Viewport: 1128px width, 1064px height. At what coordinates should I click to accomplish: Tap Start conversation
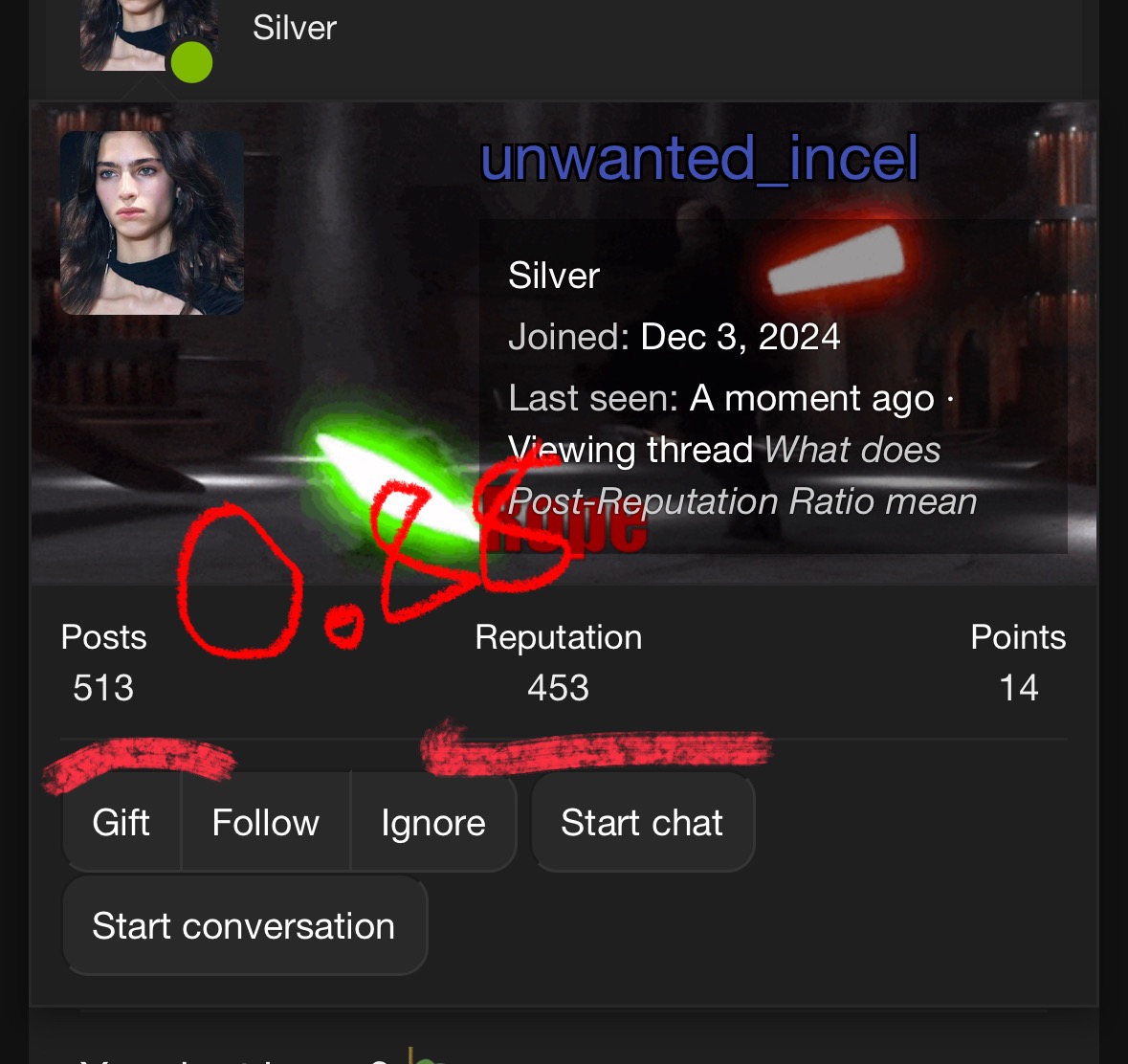coord(244,926)
